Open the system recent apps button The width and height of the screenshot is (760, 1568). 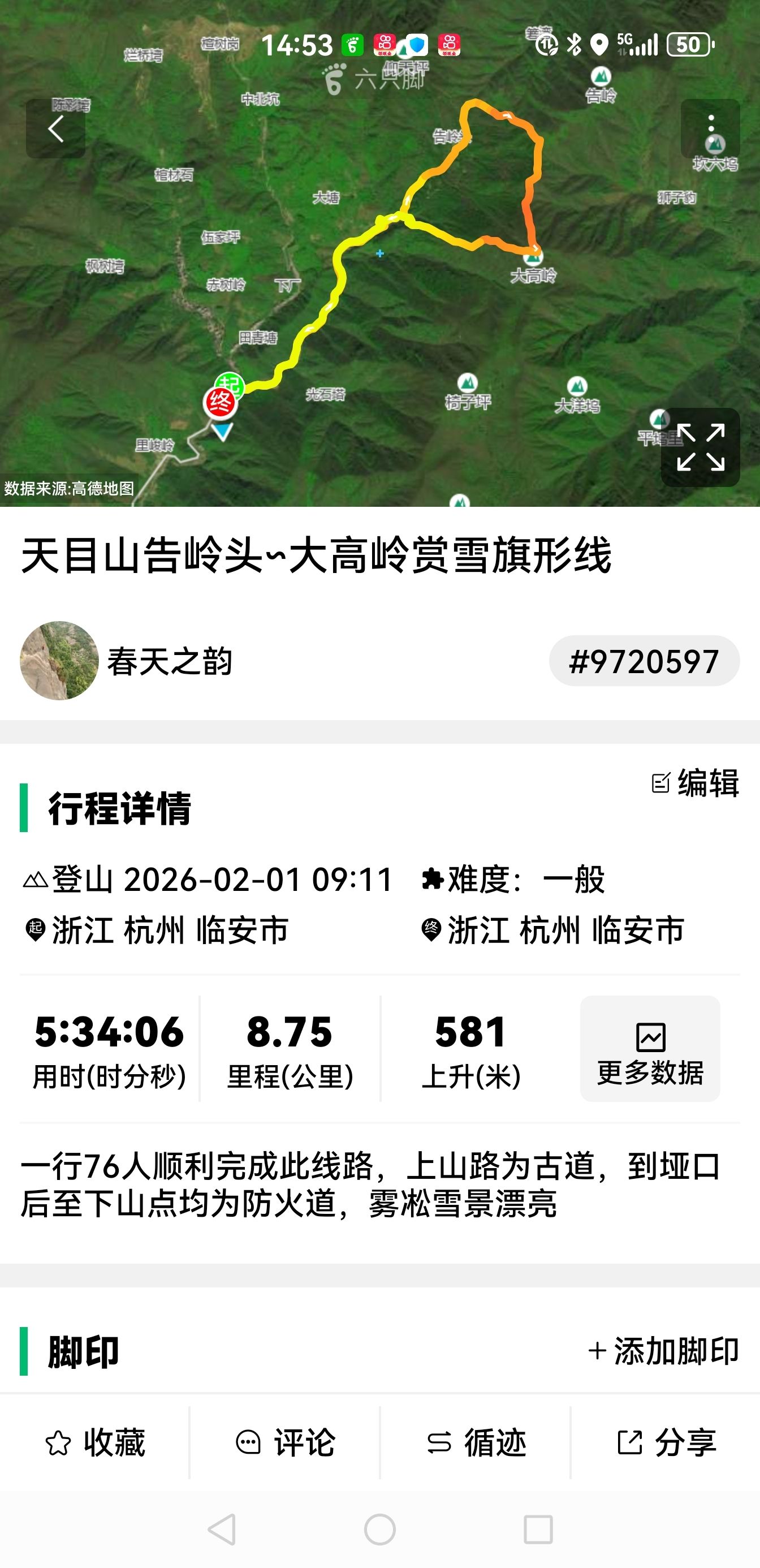(538, 1530)
